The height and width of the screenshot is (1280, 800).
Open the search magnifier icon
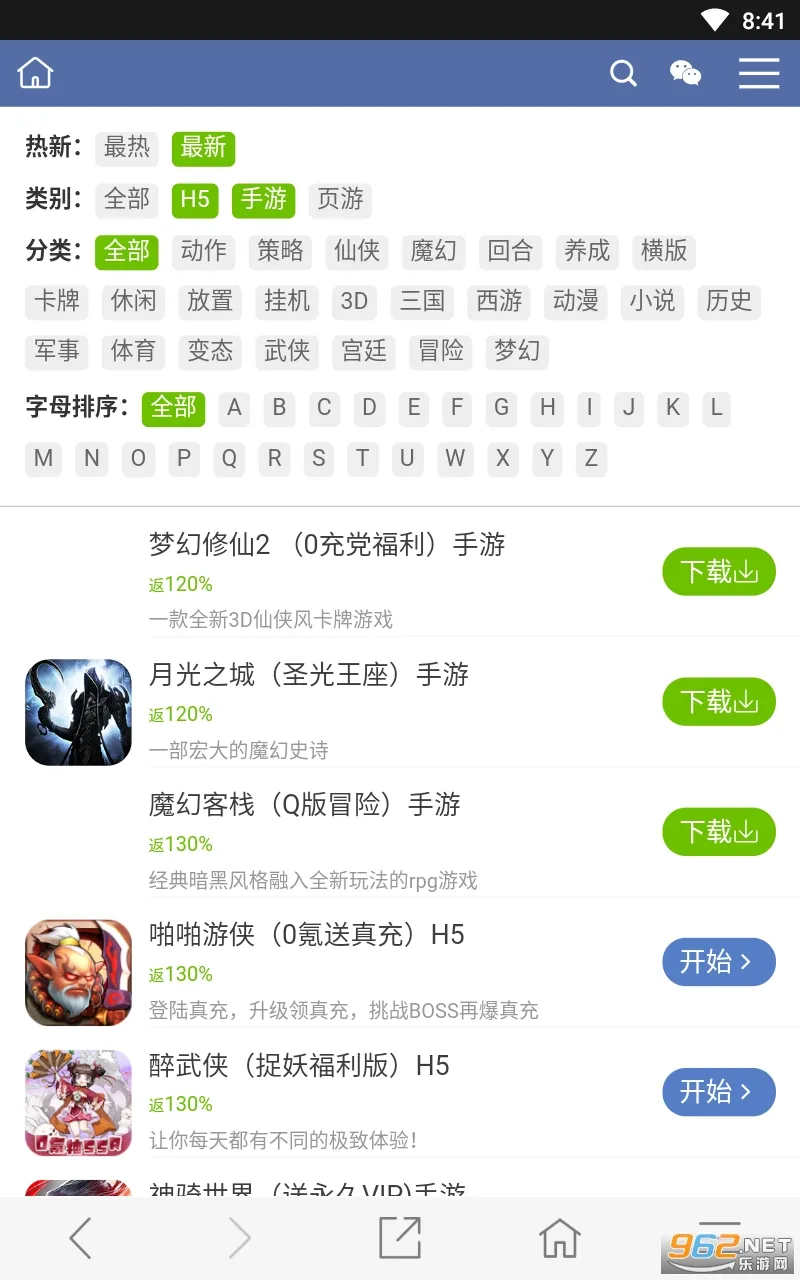[623, 73]
